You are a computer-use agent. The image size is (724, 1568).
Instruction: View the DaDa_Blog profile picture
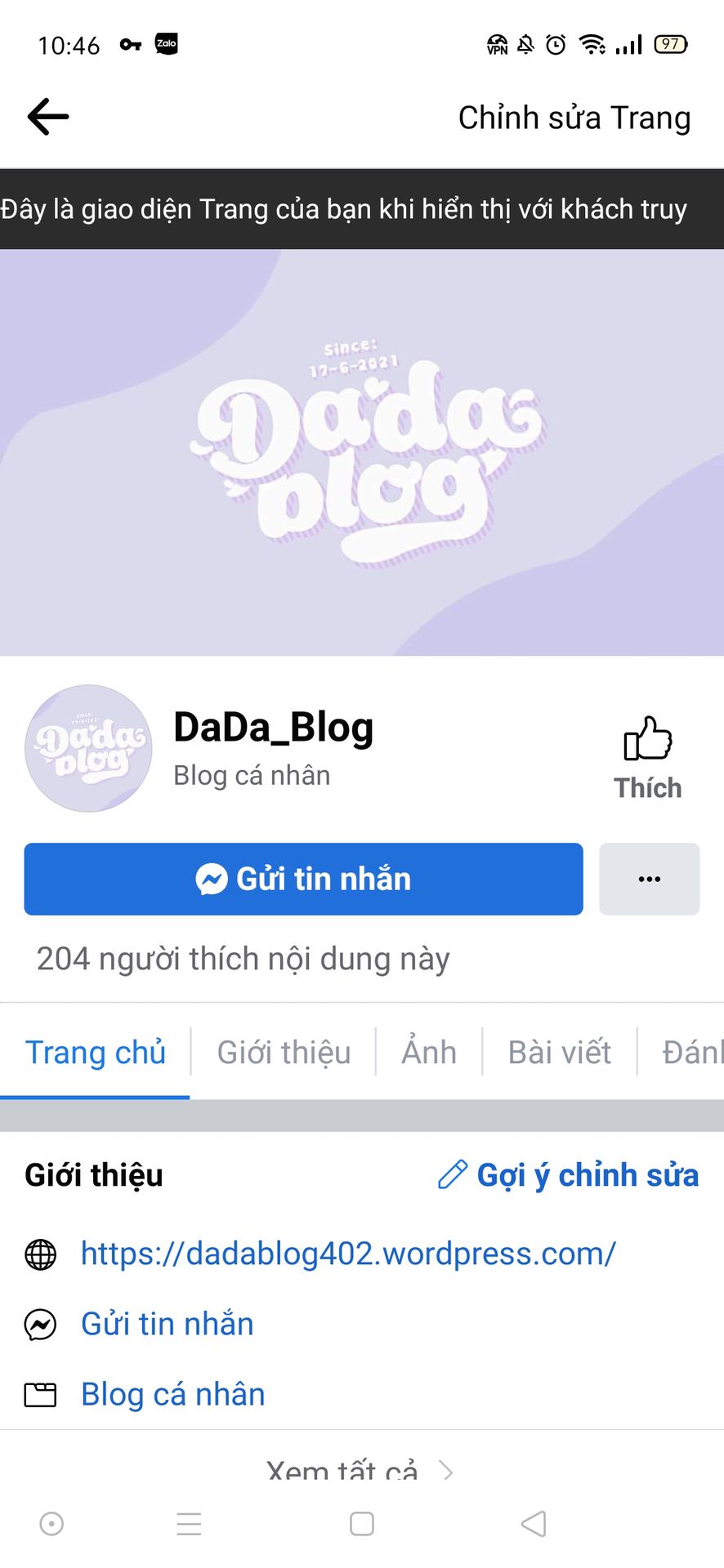(88, 748)
